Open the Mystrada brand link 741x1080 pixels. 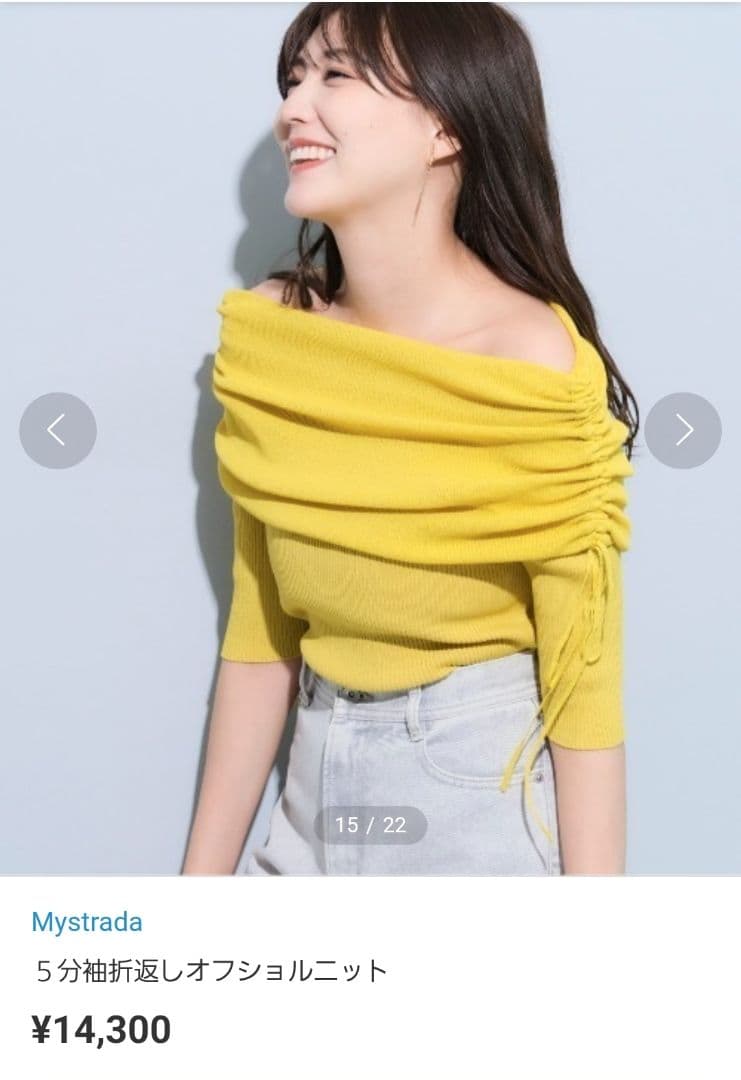point(87,921)
